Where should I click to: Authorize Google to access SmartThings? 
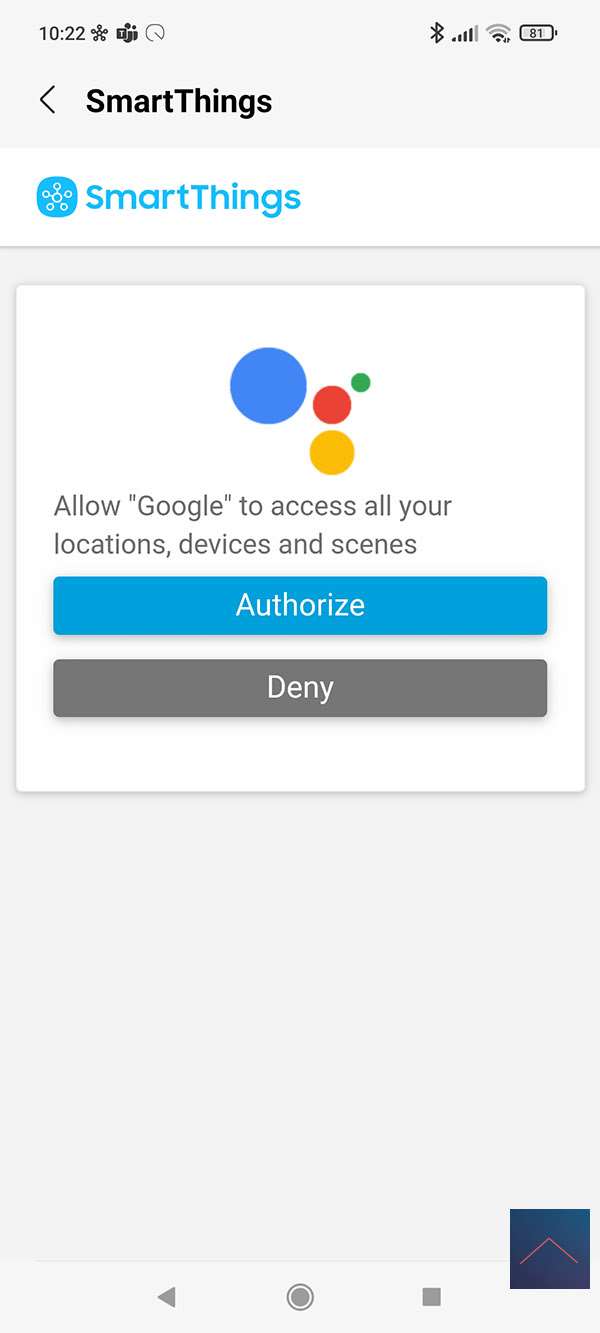300,605
